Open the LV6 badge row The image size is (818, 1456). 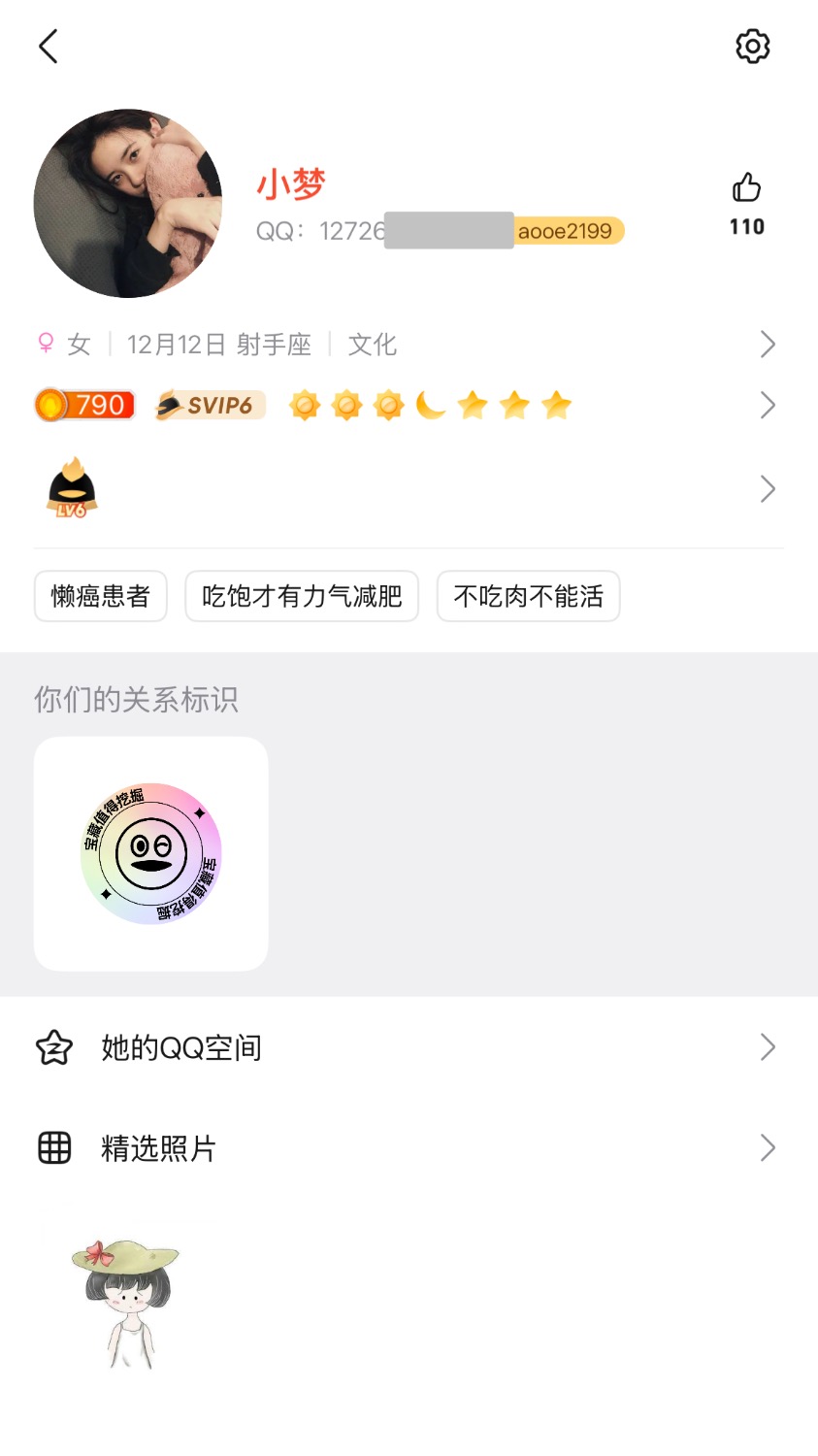(x=408, y=488)
